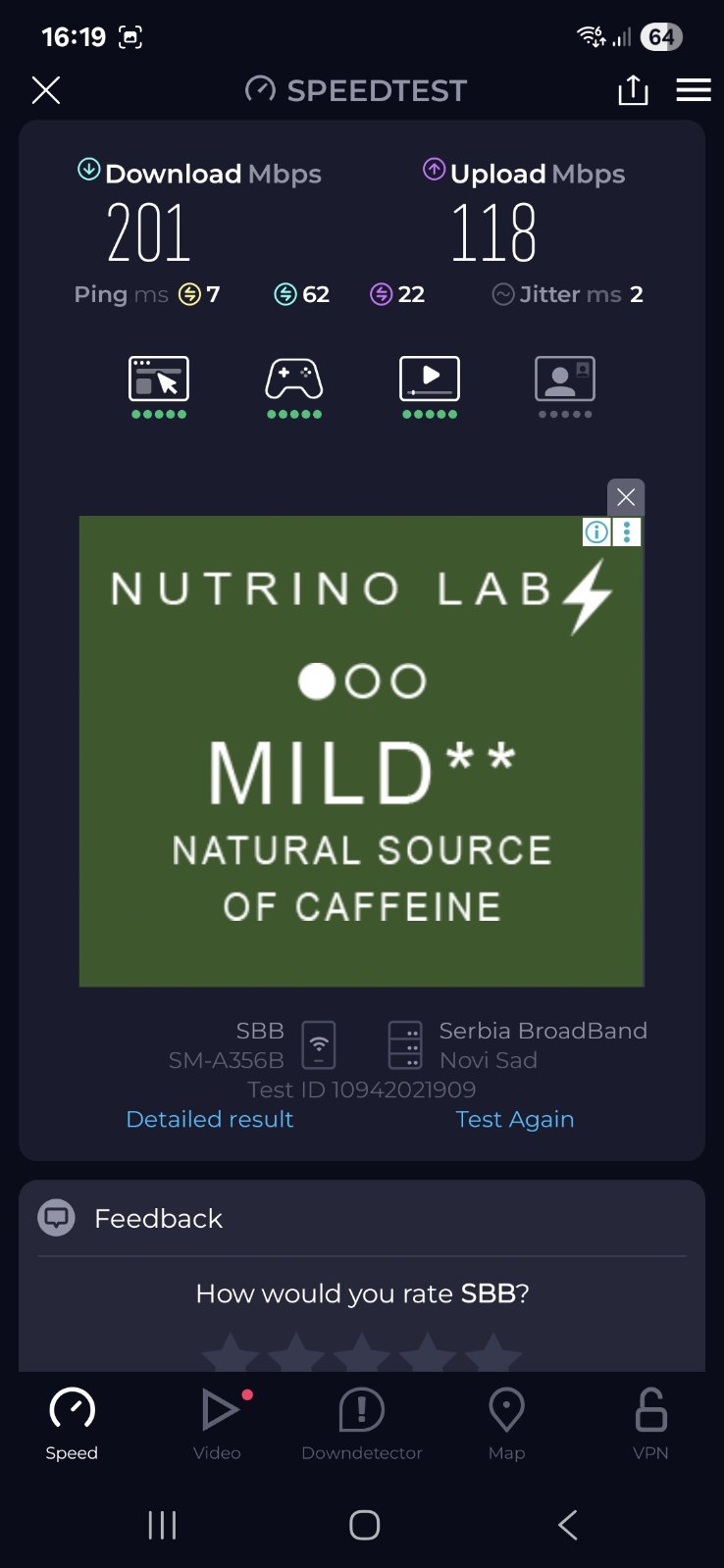Close the speed test result
This screenshot has width=724, height=1568.
click(46, 90)
